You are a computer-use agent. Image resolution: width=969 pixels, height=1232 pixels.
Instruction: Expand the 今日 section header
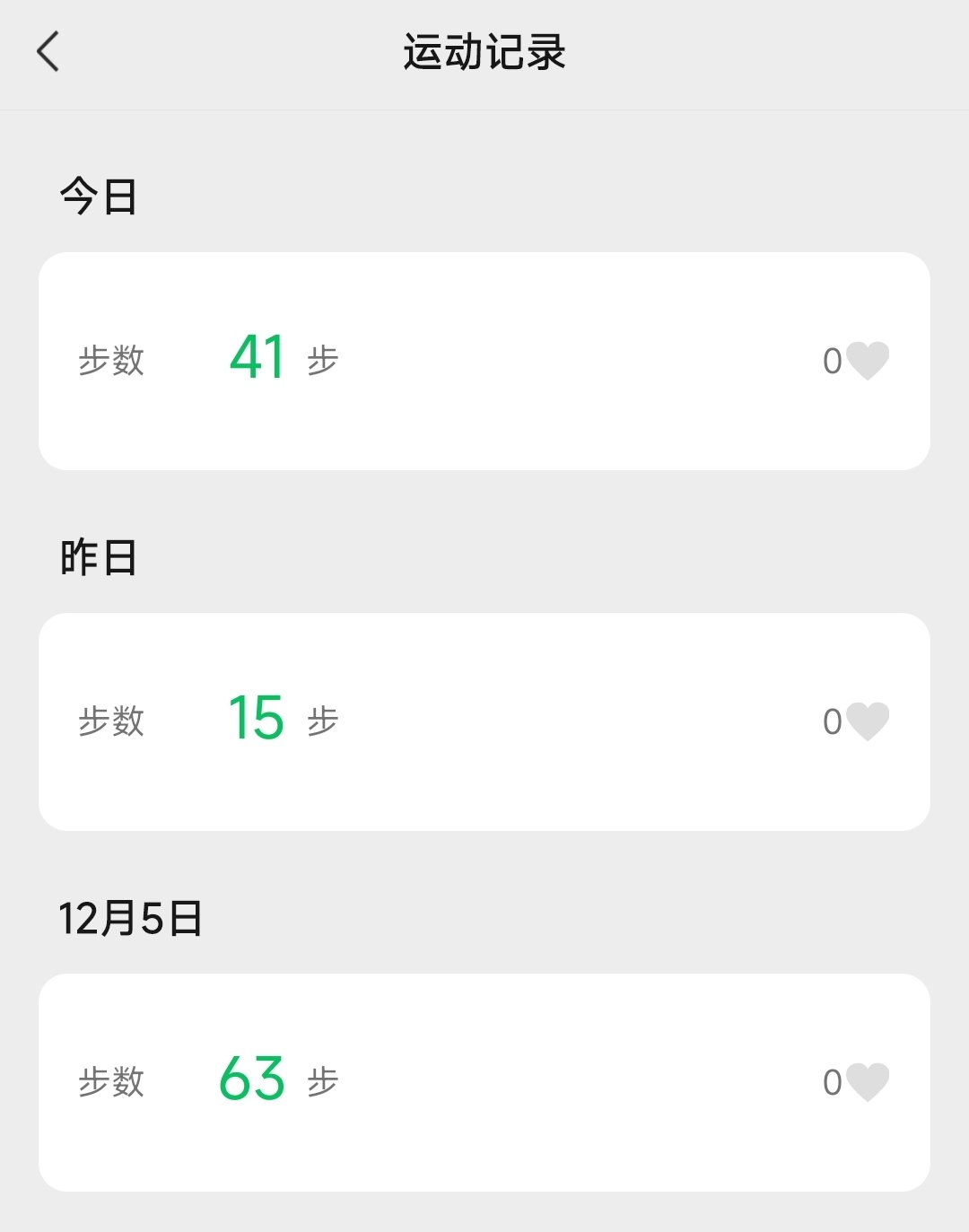(x=97, y=197)
